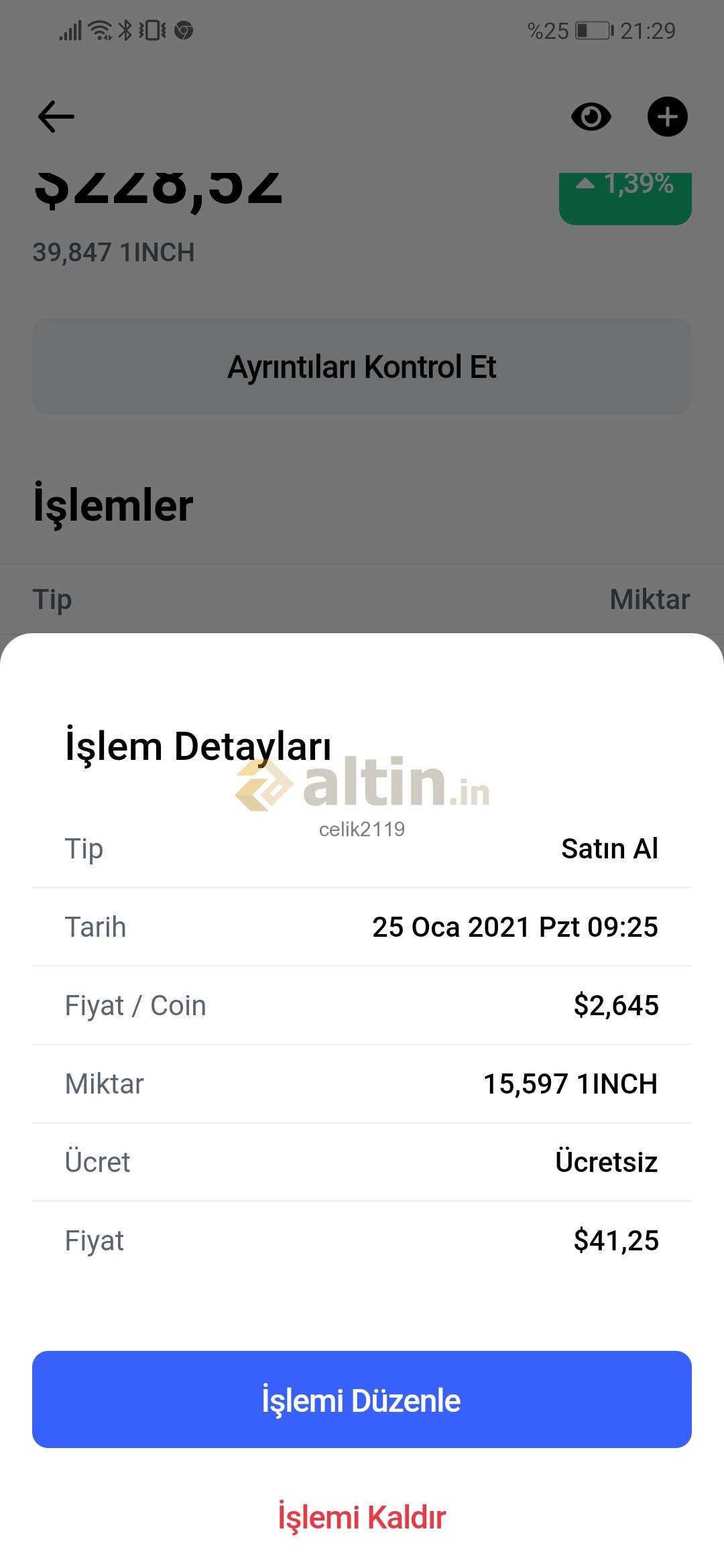Add a new transaction with the plus icon
Image resolution: width=724 pixels, height=1568 pixels.
668,117
